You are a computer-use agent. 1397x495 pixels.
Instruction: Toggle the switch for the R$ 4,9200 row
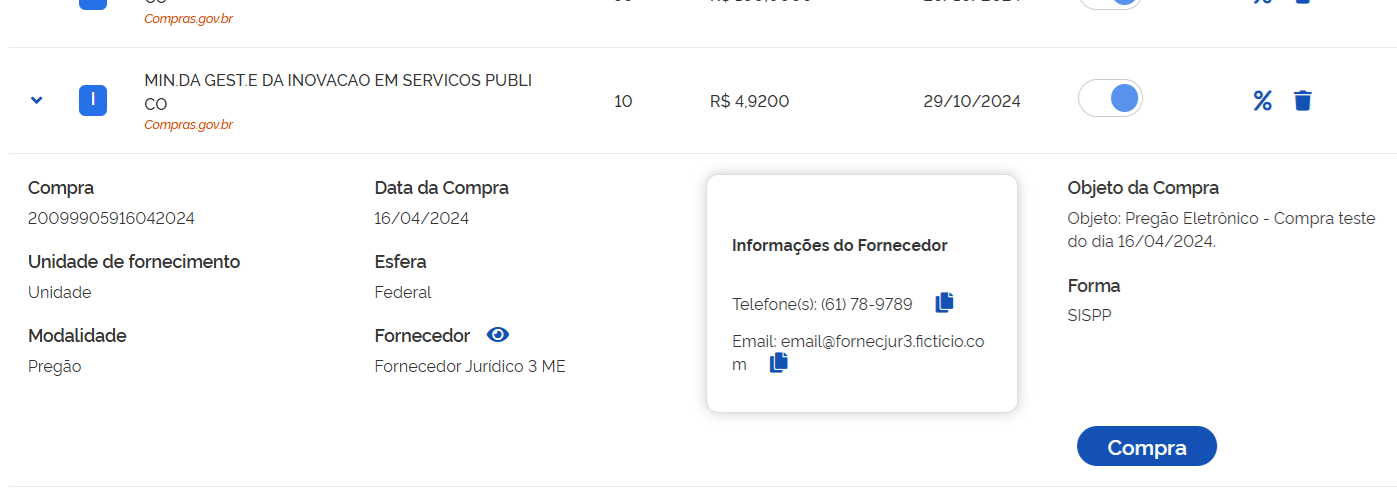[x=1110, y=98]
